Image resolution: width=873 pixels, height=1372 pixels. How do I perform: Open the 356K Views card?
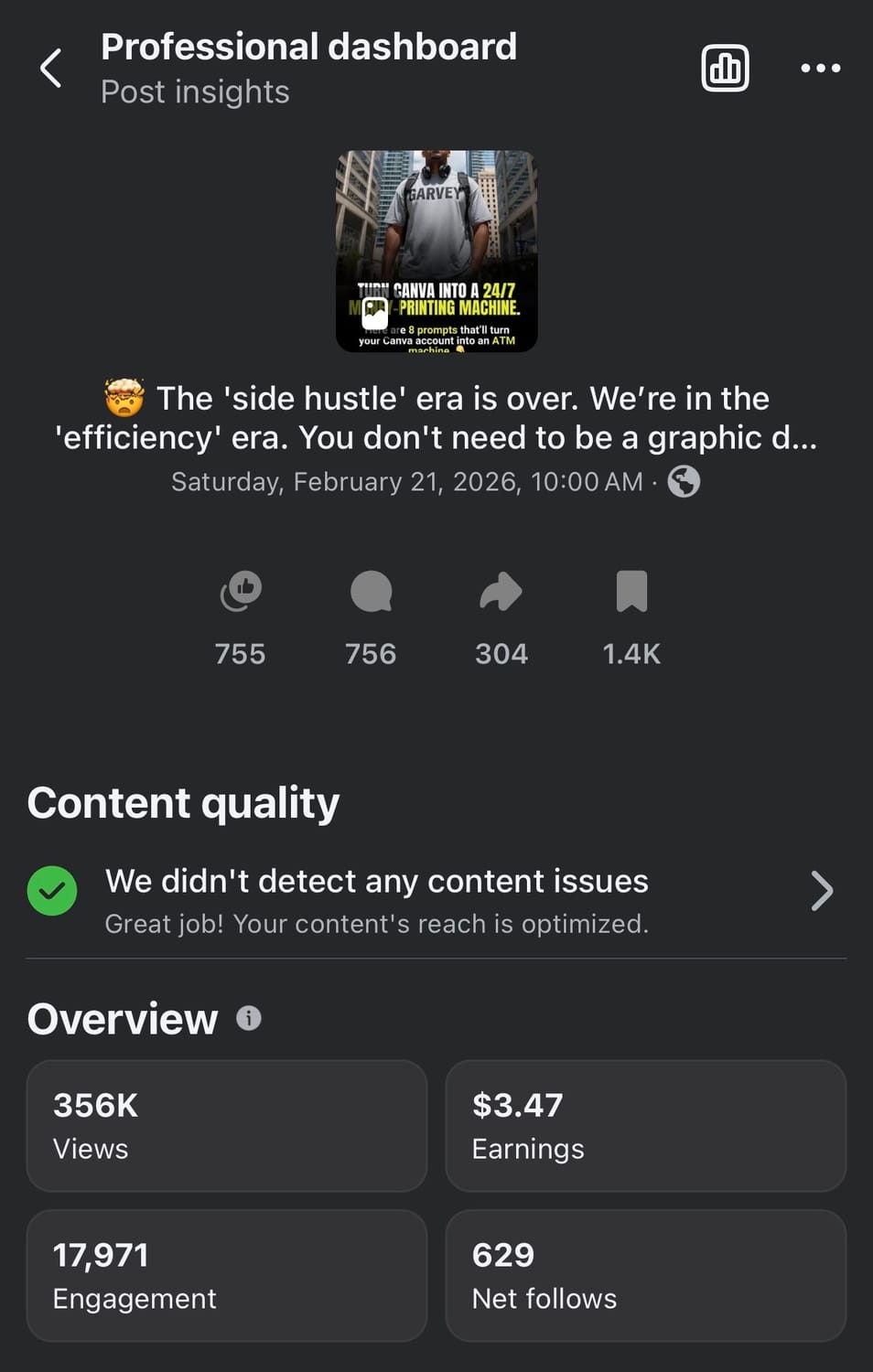(226, 1126)
